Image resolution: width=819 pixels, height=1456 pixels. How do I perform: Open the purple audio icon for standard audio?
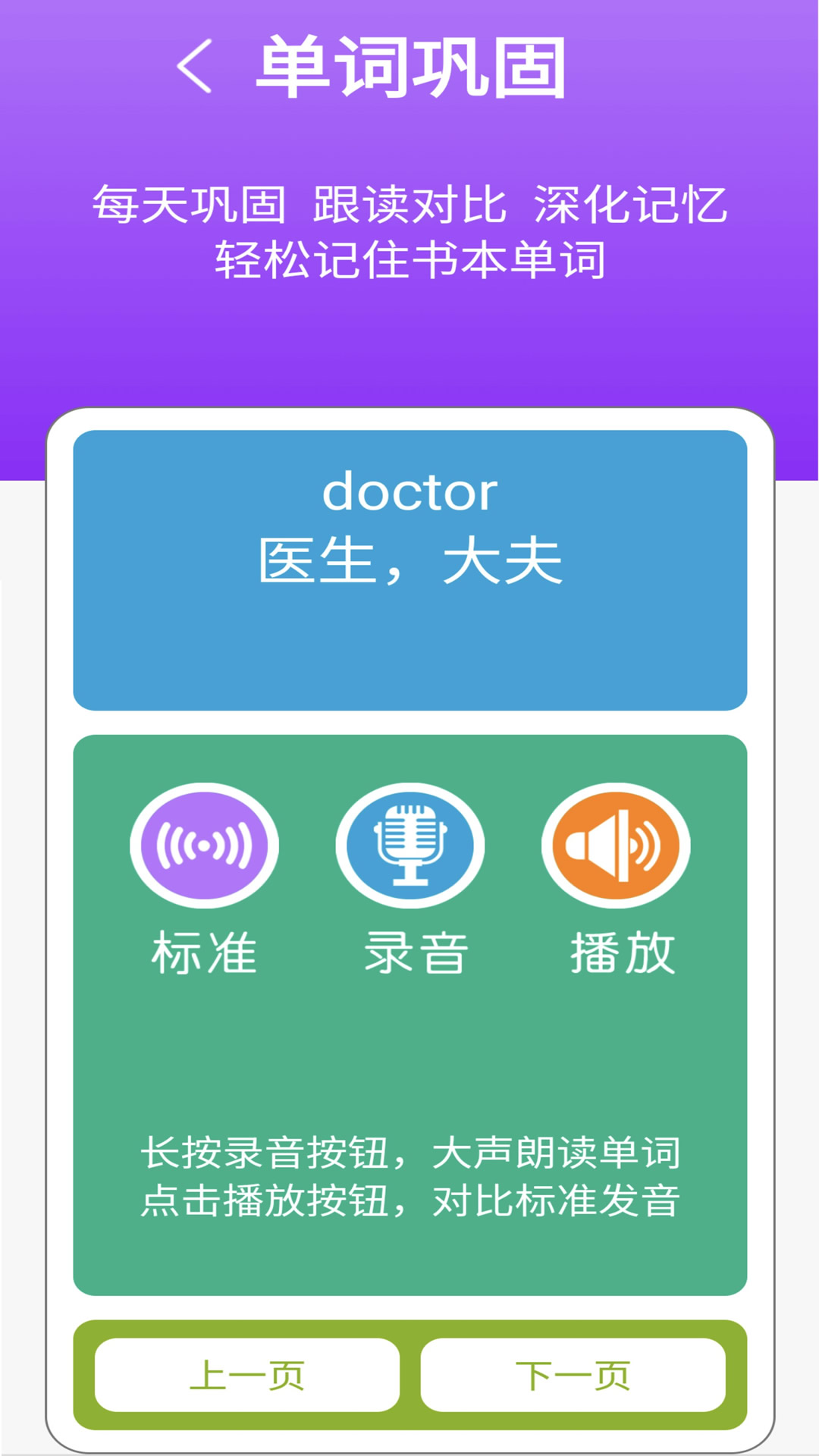tap(203, 844)
